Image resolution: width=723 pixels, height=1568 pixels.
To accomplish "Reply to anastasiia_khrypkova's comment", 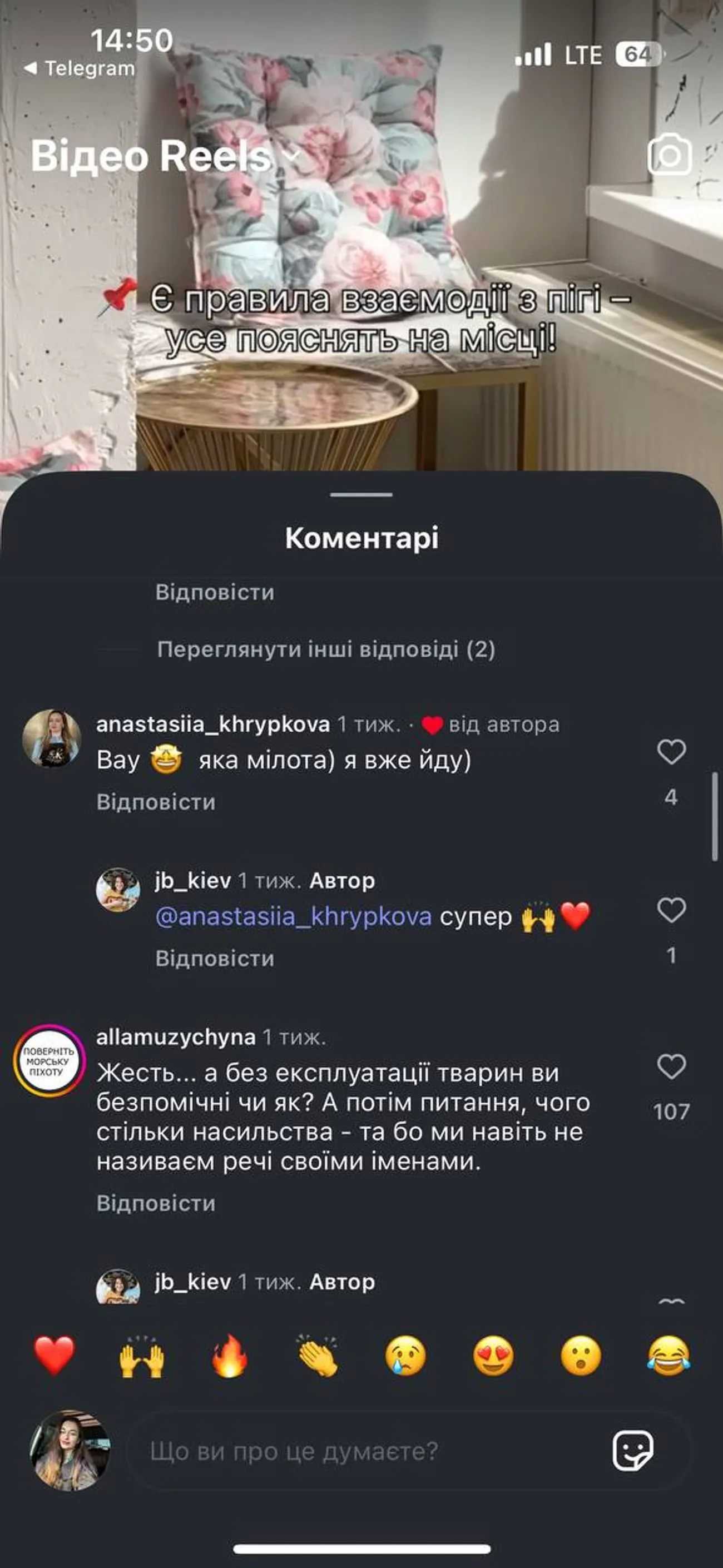I will (x=156, y=802).
